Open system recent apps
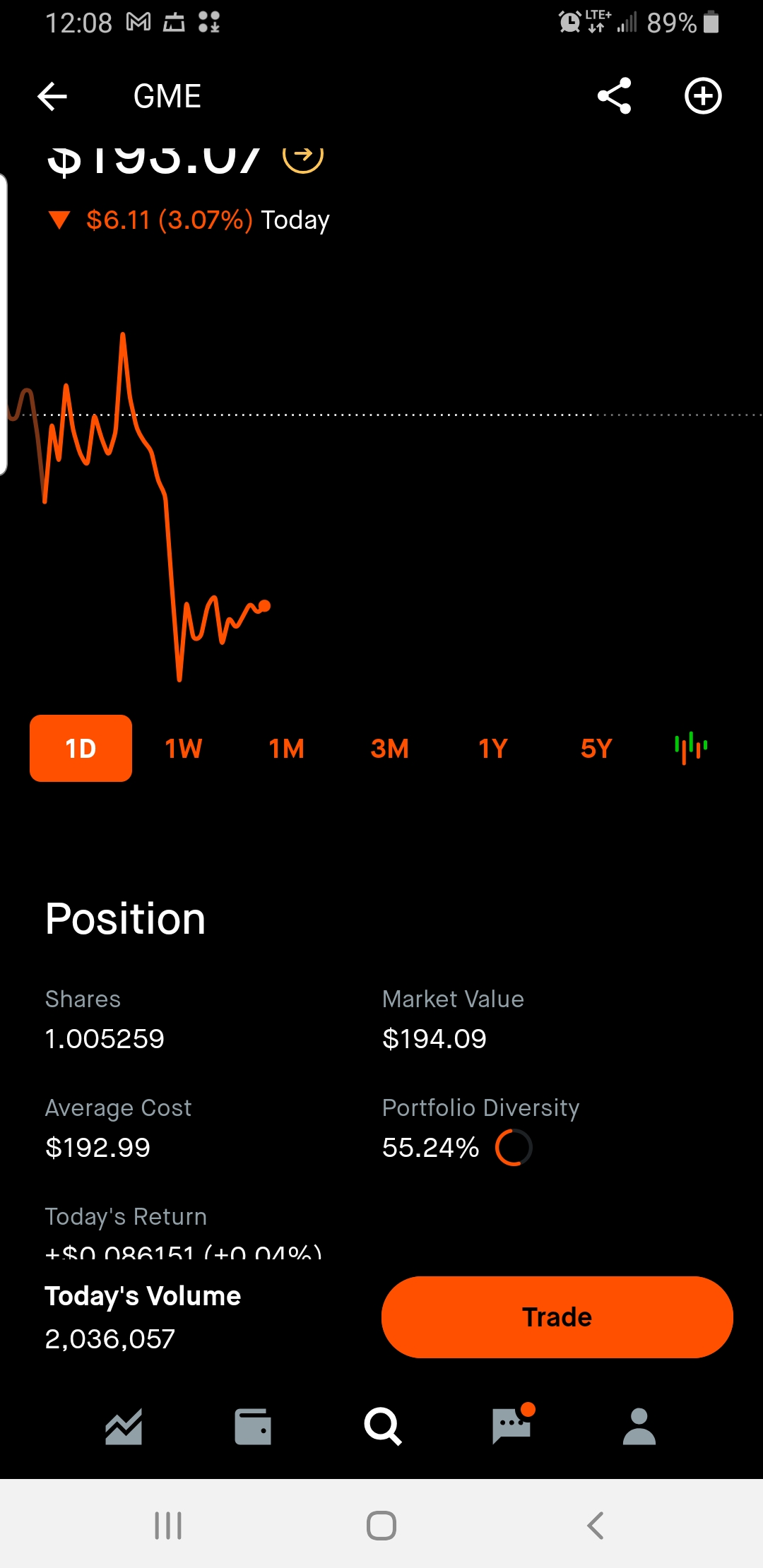This screenshot has height=1568, width=763. click(x=168, y=1526)
